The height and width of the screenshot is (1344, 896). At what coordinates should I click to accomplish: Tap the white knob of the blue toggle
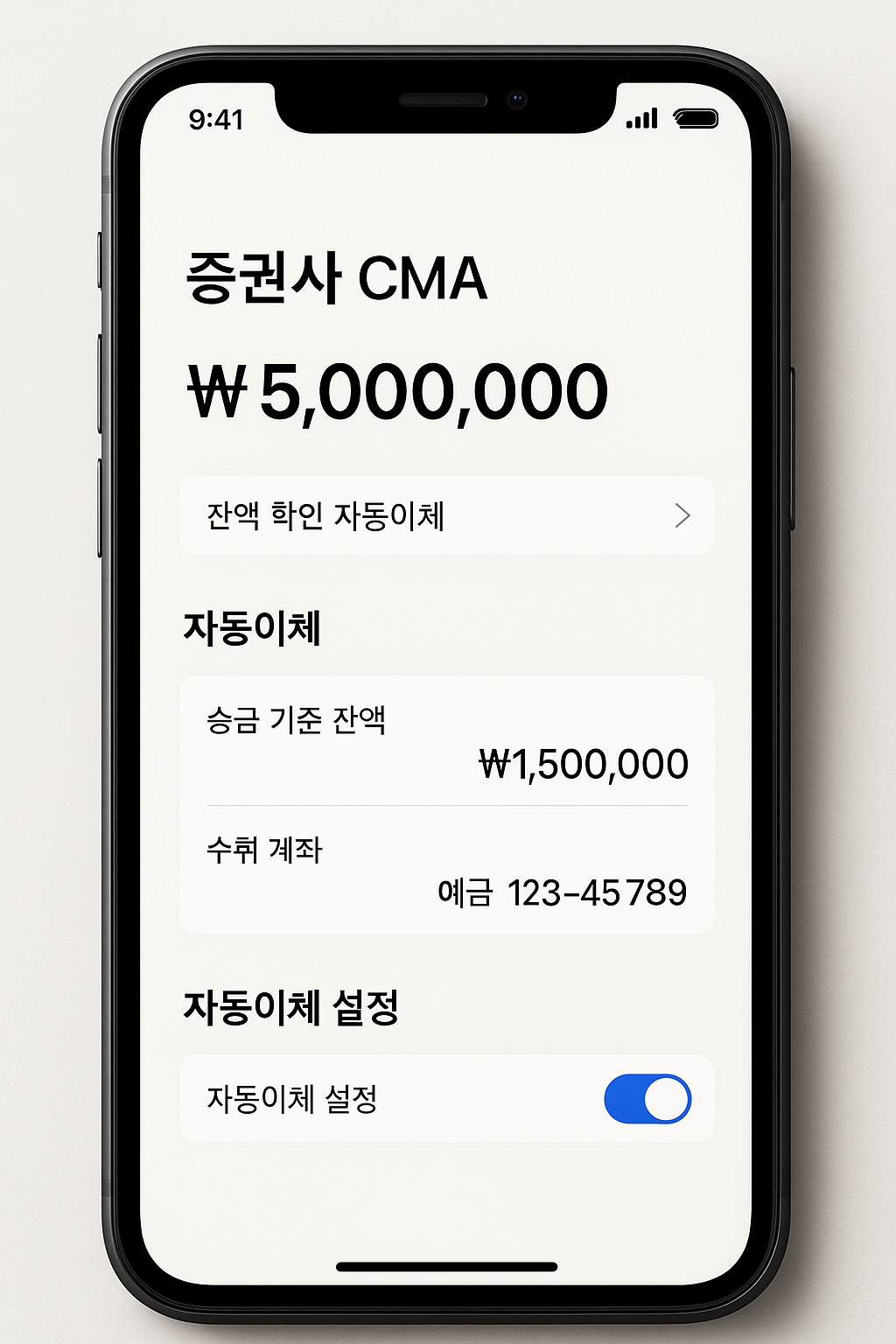pos(667,1098)
